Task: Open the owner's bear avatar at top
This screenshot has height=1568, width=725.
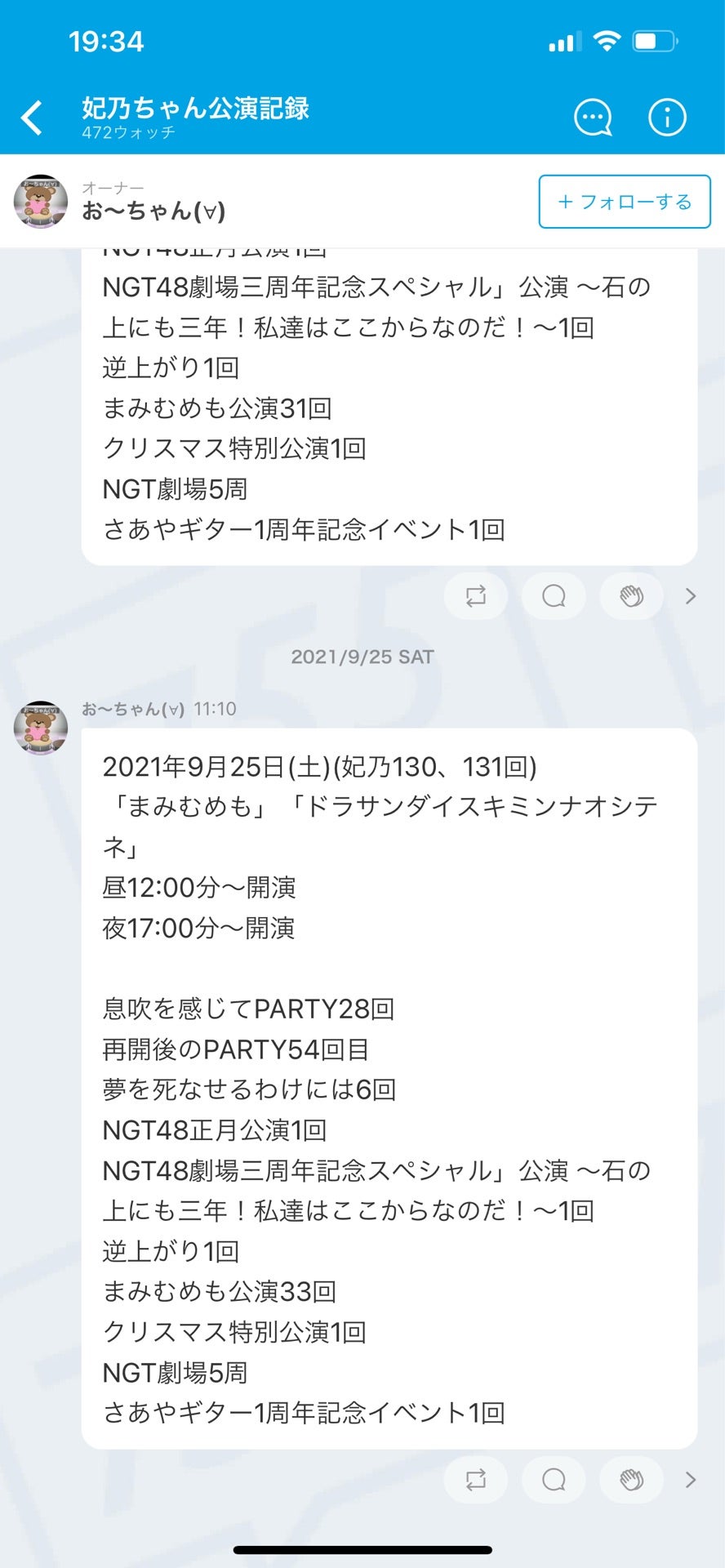Action: (39, 202)
